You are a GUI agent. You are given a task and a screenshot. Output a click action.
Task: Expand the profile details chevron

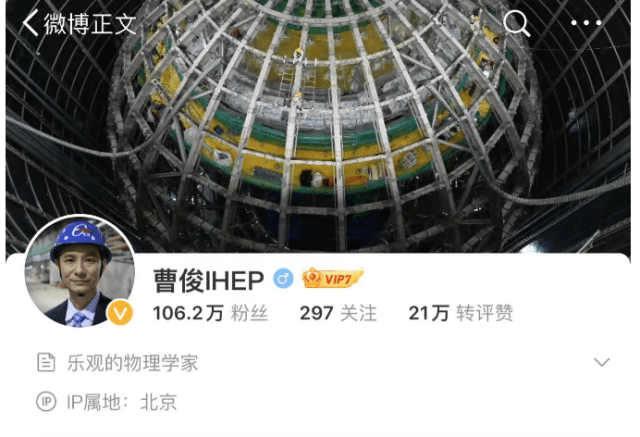[x=602, y=362]
